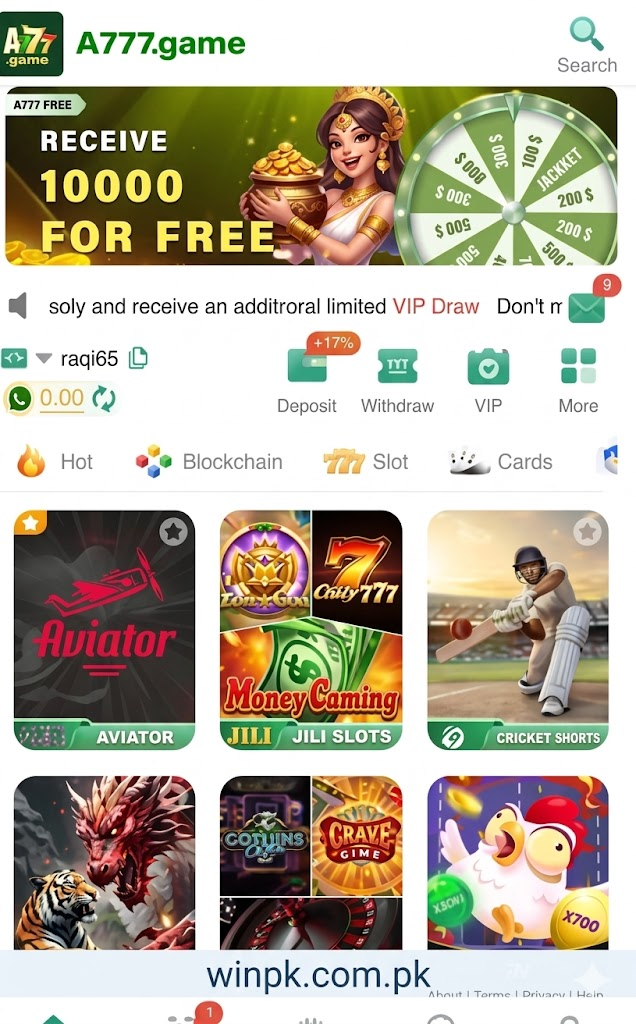Open the dragon and tiger game tile

click(104, 860)
